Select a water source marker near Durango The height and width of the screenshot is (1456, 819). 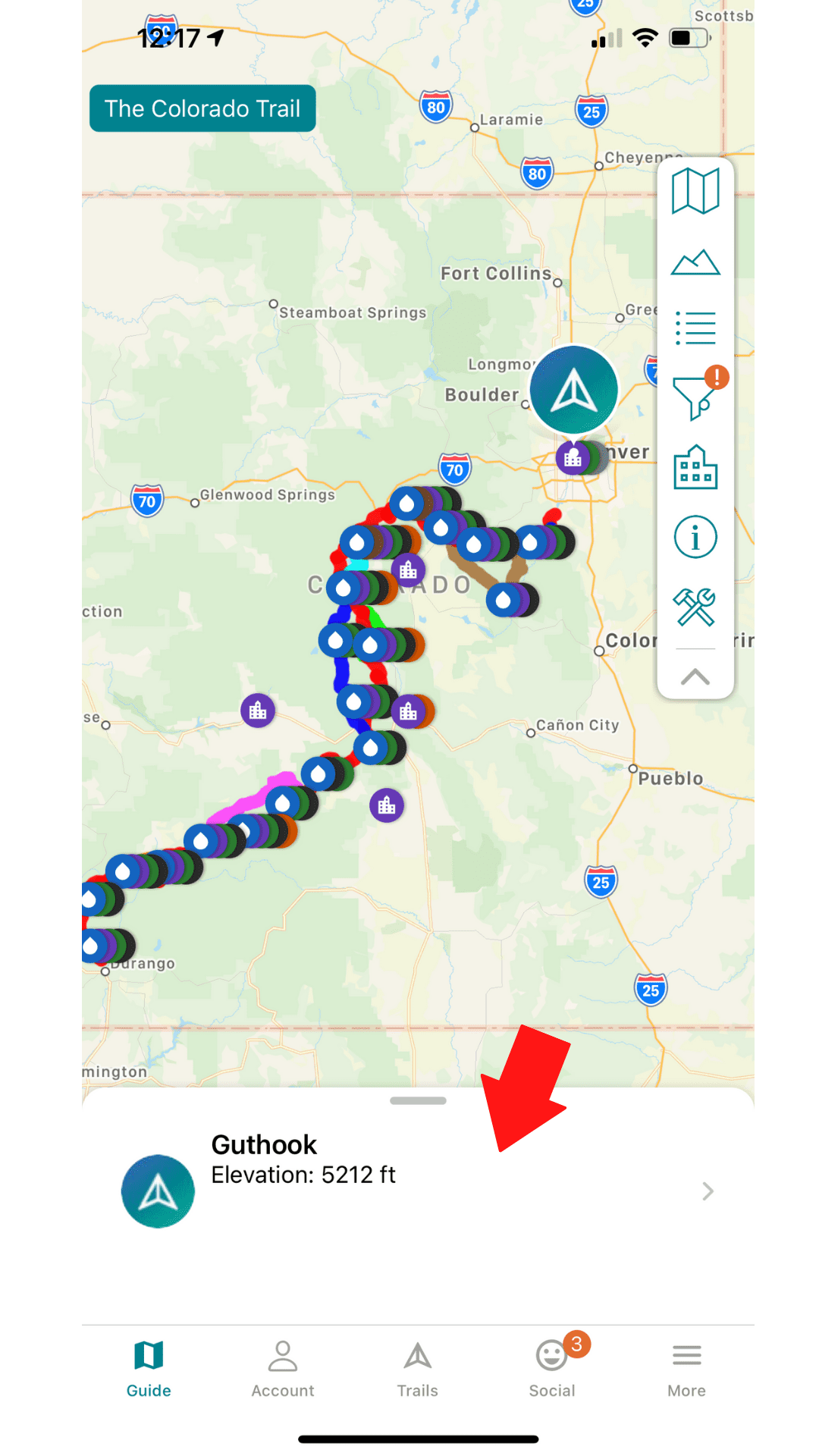pyautogui.click(x=91, y=944)
